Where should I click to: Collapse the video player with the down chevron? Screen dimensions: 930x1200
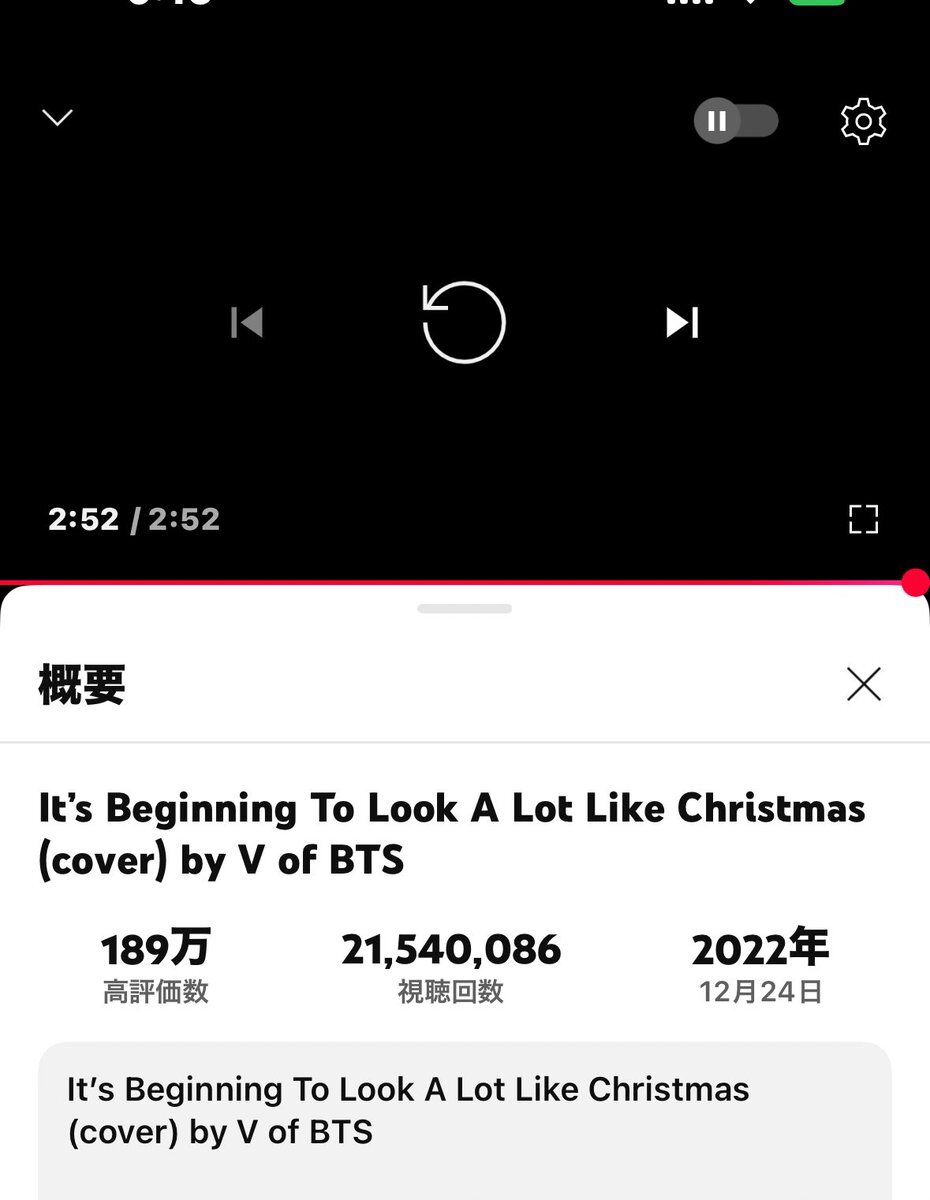tap(57, 118)
